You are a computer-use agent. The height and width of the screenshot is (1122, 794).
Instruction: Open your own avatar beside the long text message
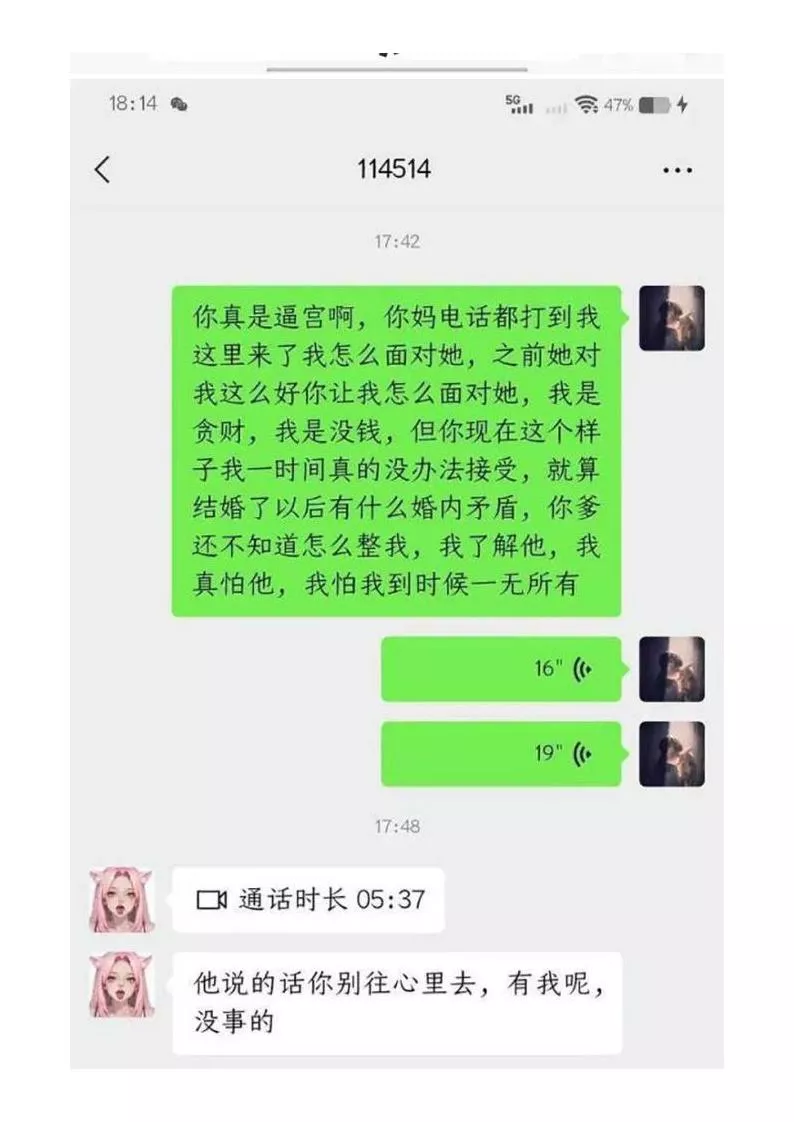pos(671,318)
